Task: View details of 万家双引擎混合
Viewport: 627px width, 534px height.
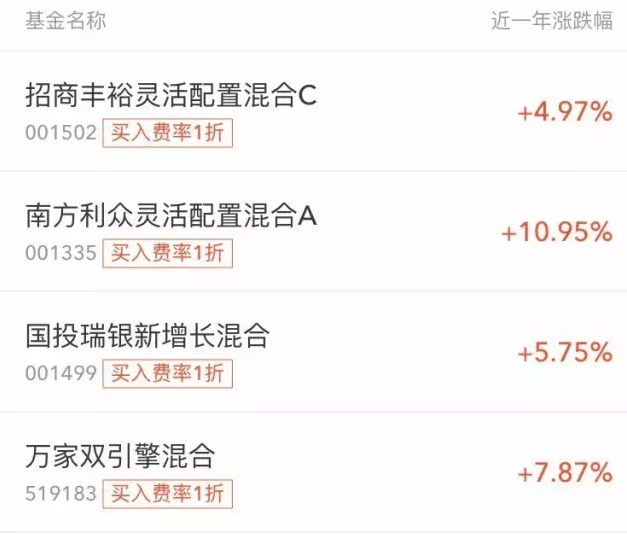Action: (314, 472)
